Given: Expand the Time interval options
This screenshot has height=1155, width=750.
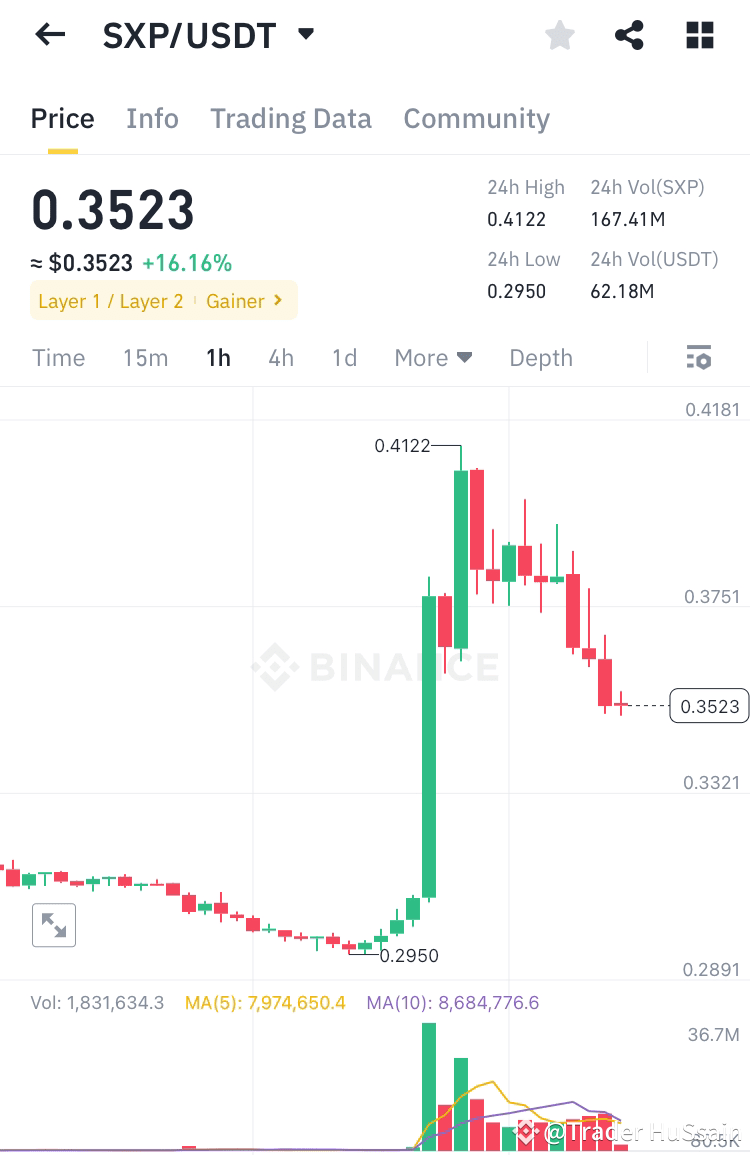Looking at the screenshot, I should point(58,357).
